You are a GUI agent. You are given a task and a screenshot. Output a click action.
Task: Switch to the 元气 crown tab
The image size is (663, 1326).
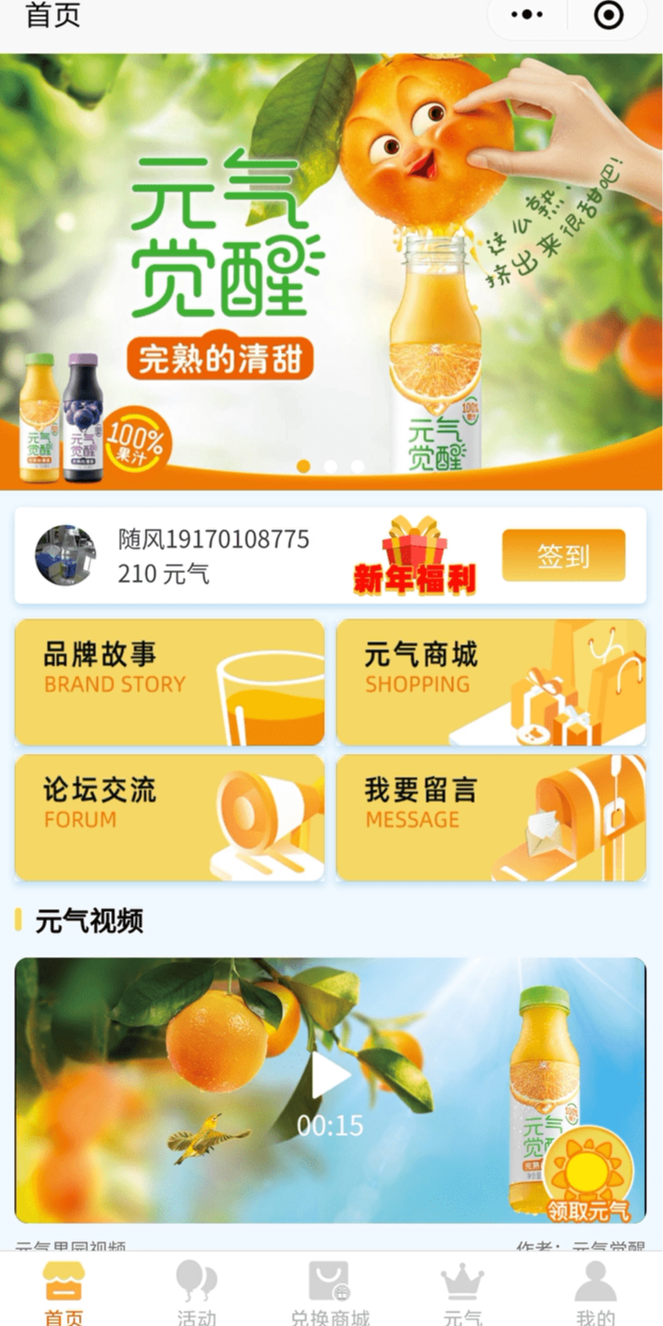pos(463,1292)
